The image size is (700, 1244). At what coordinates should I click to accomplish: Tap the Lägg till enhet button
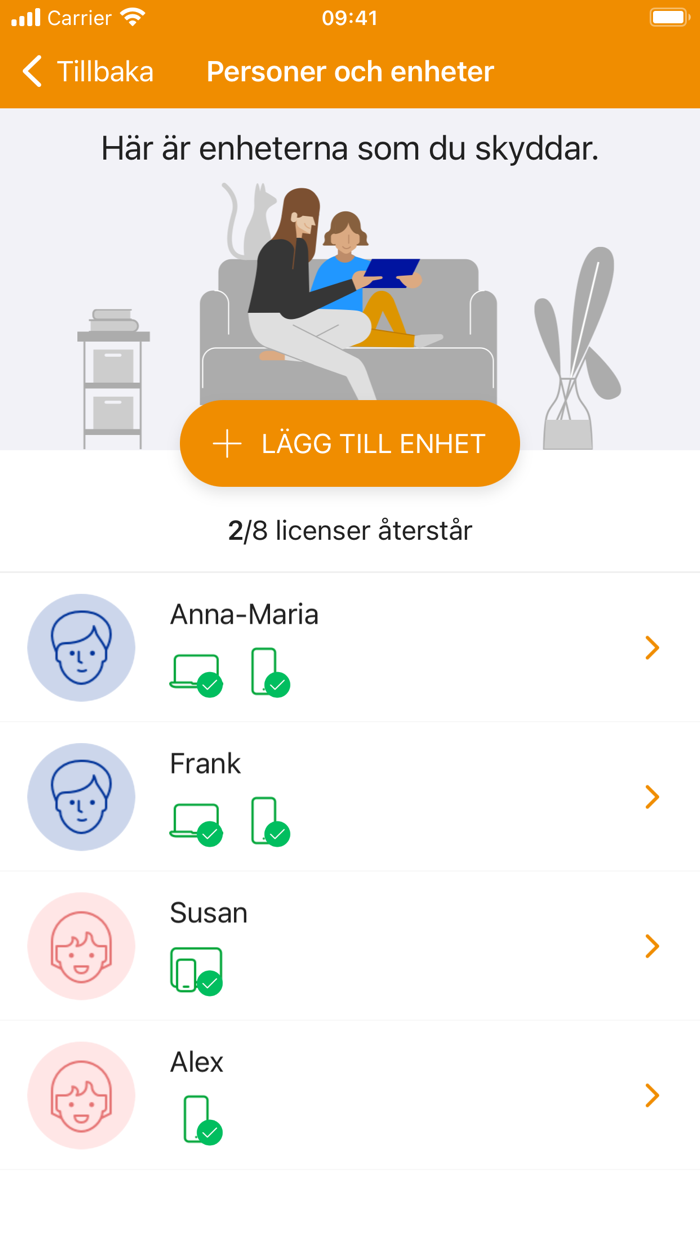(350, 444)
